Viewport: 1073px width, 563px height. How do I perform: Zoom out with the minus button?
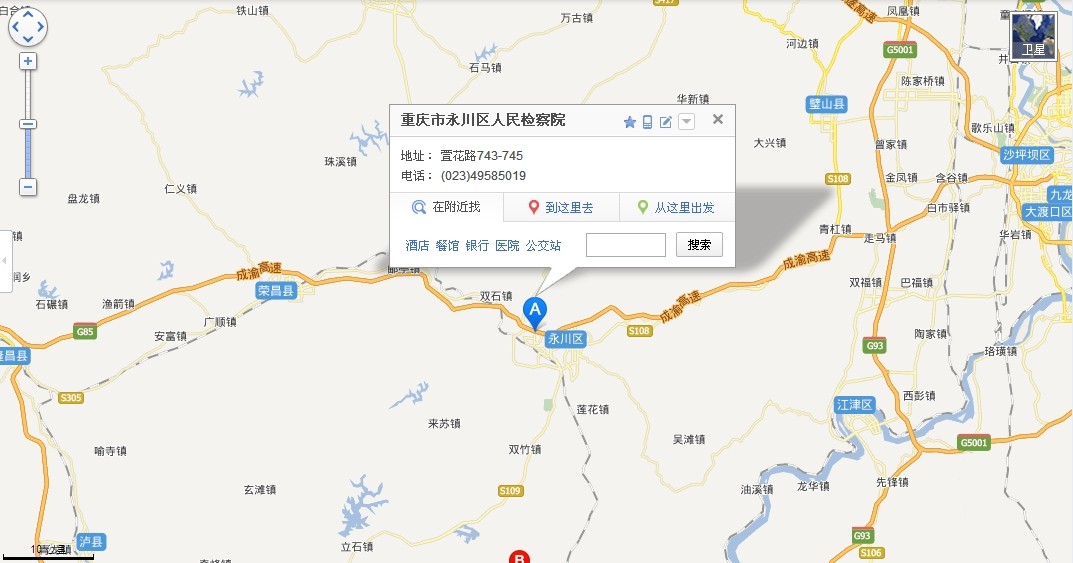[28, 187]
